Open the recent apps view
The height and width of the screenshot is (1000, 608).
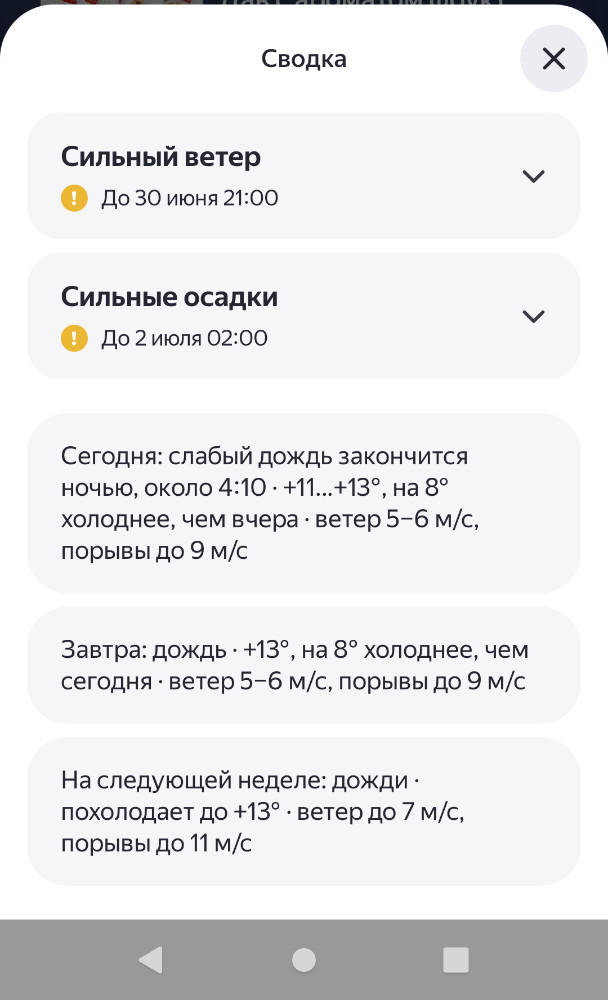[456, 960]
